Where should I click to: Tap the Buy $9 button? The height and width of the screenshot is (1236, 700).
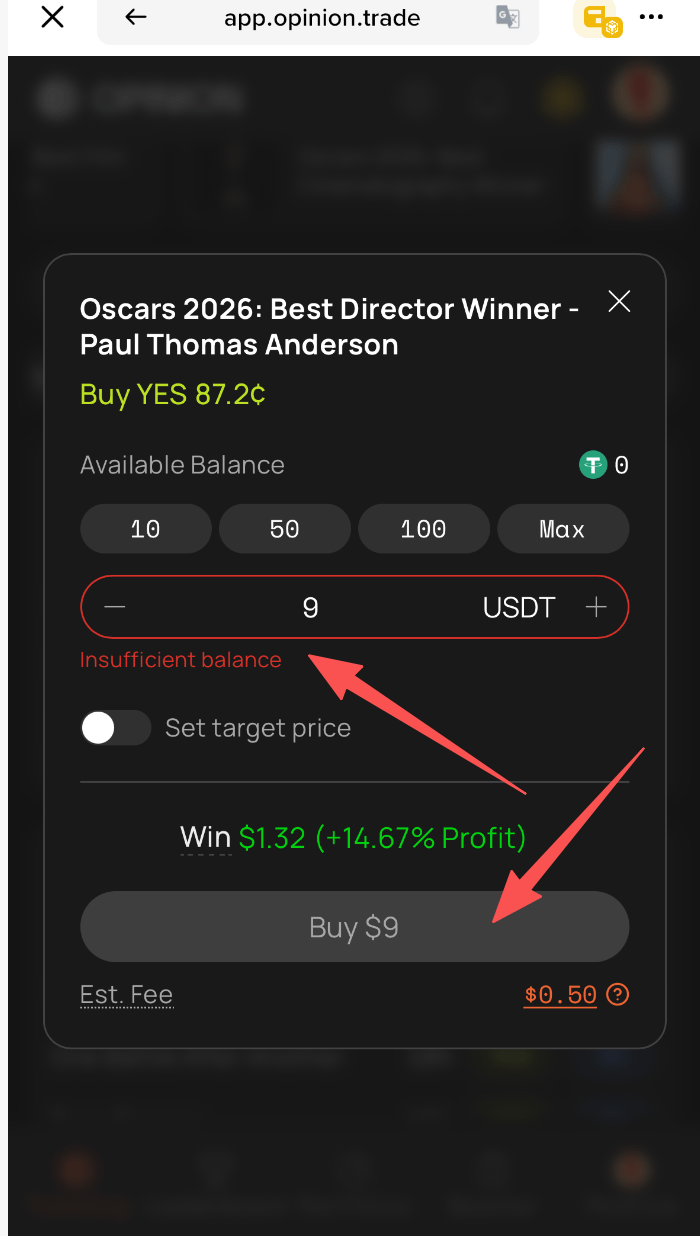point(354,927)
